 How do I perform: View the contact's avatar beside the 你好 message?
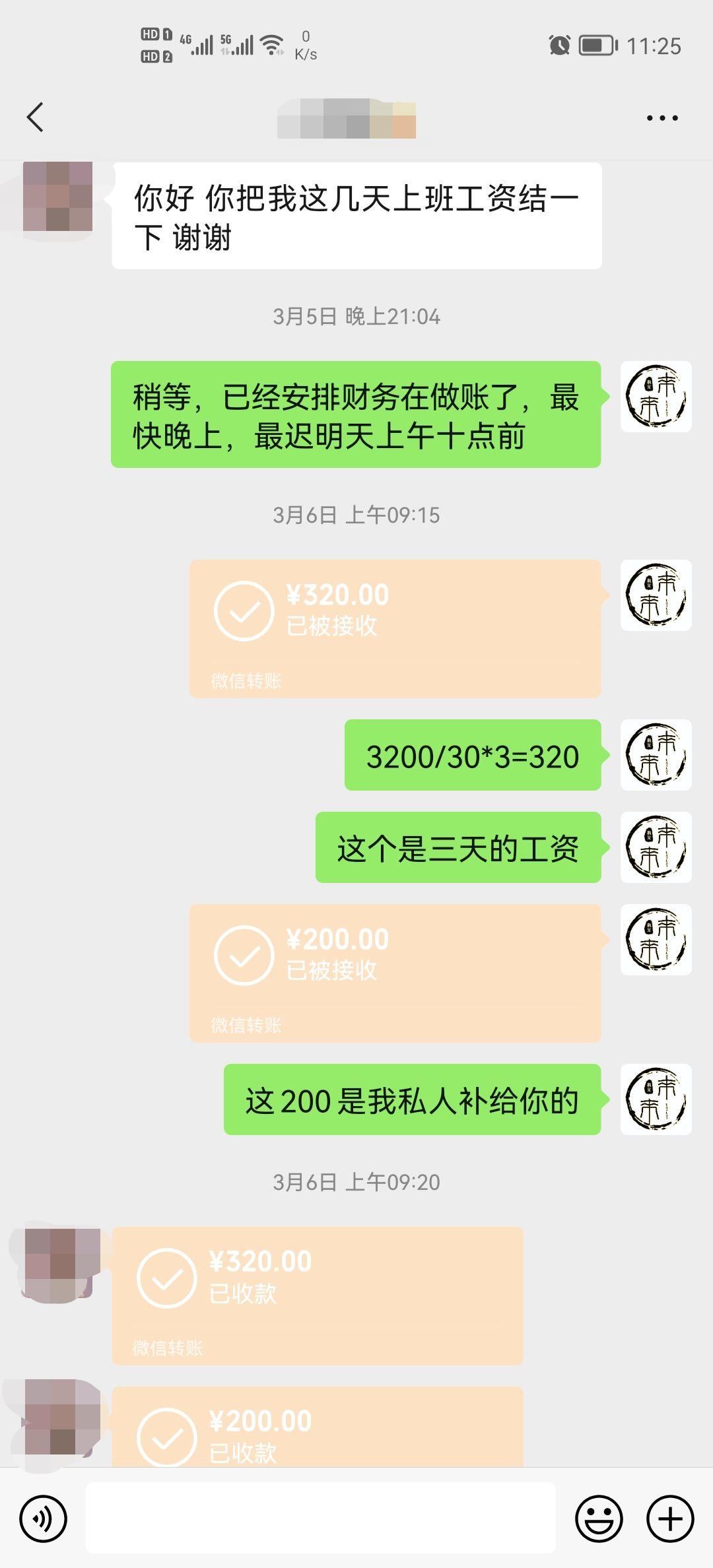click(57, 197)
